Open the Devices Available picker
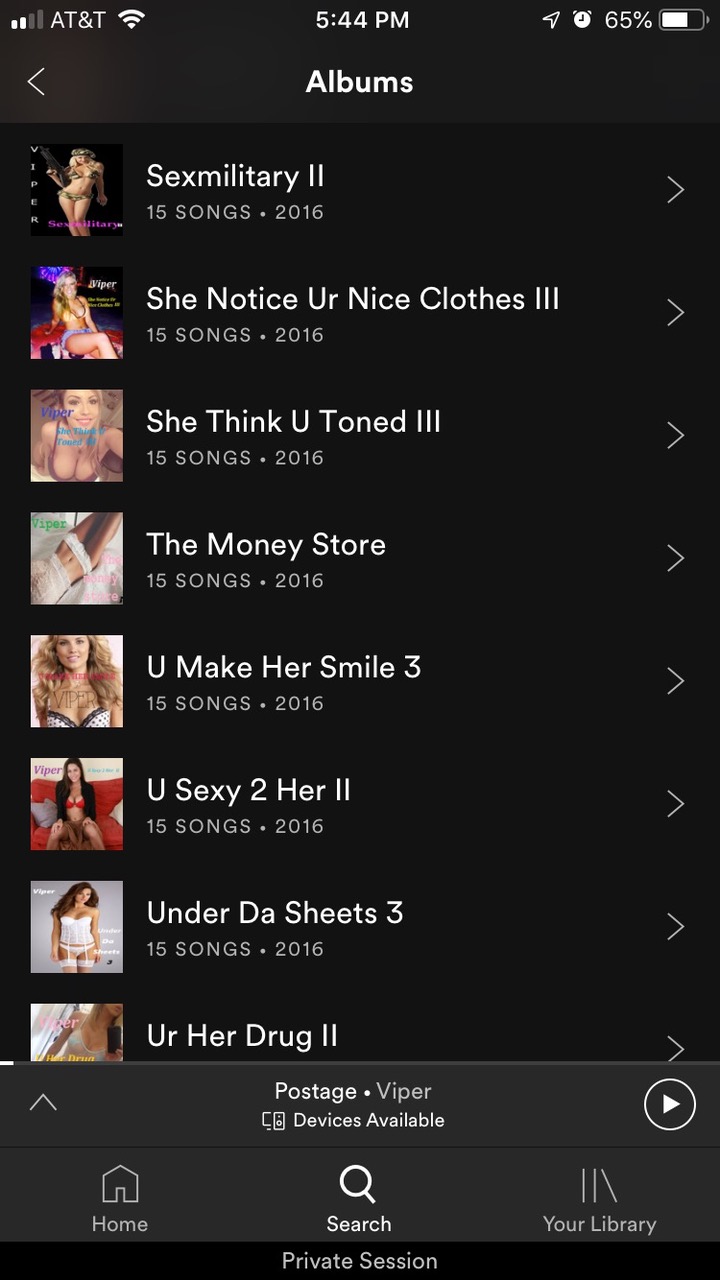Image resolution: width=720 pixels, height=1280 pixels. click(353, 1121)
